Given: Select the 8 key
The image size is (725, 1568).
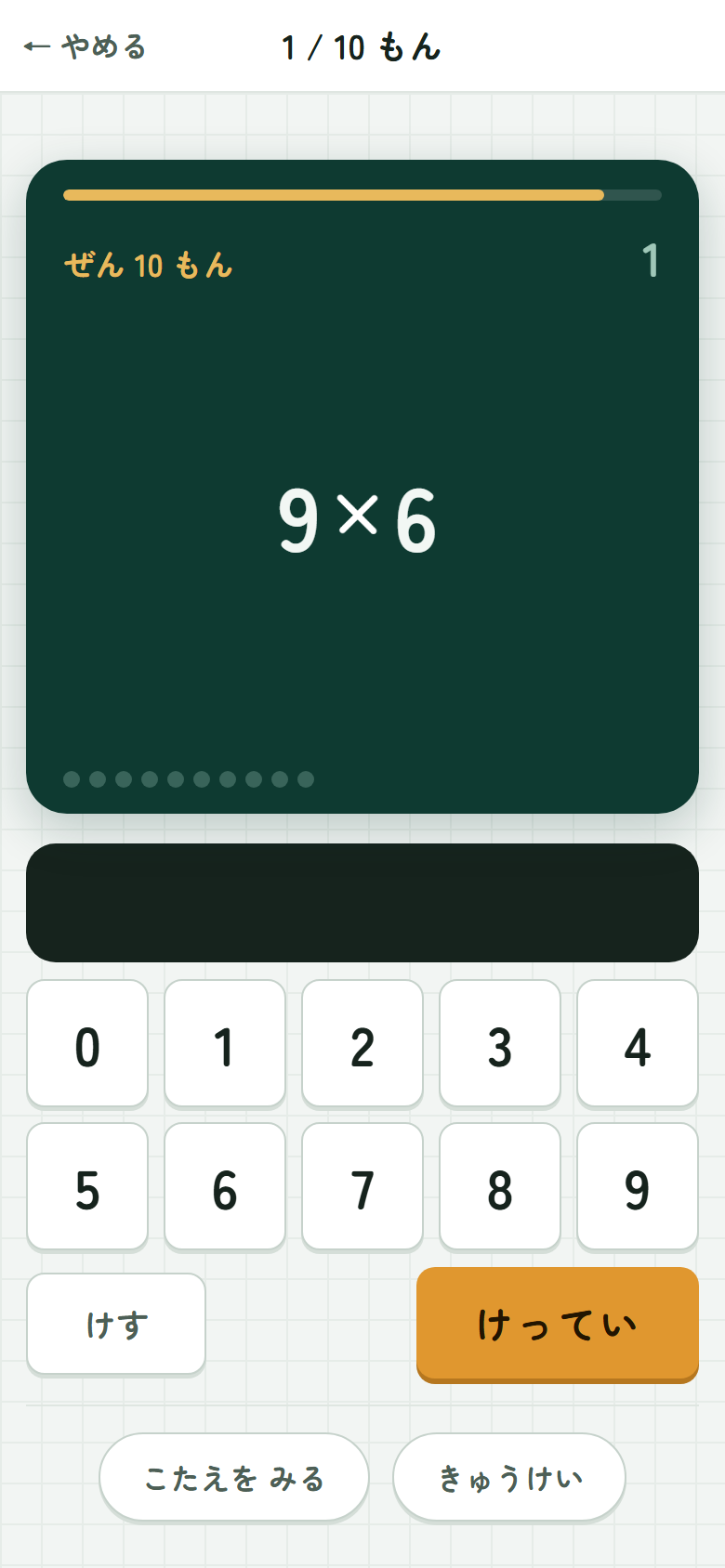Looking at the screenshot, I should pyautogui.click(x=500, y=1186).
